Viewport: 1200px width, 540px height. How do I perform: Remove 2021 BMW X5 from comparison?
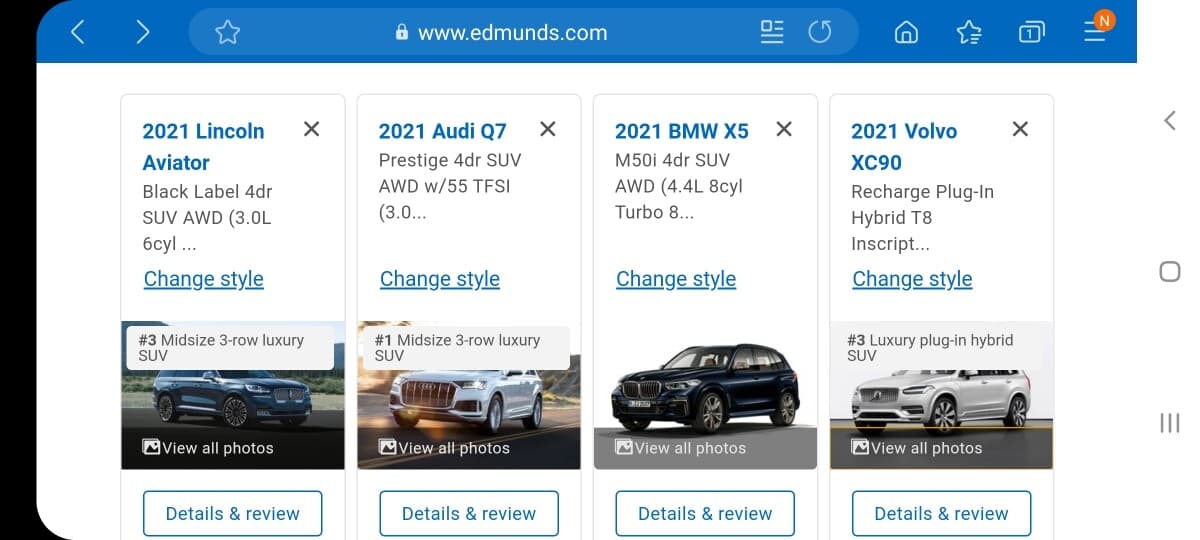pos(784,129)
